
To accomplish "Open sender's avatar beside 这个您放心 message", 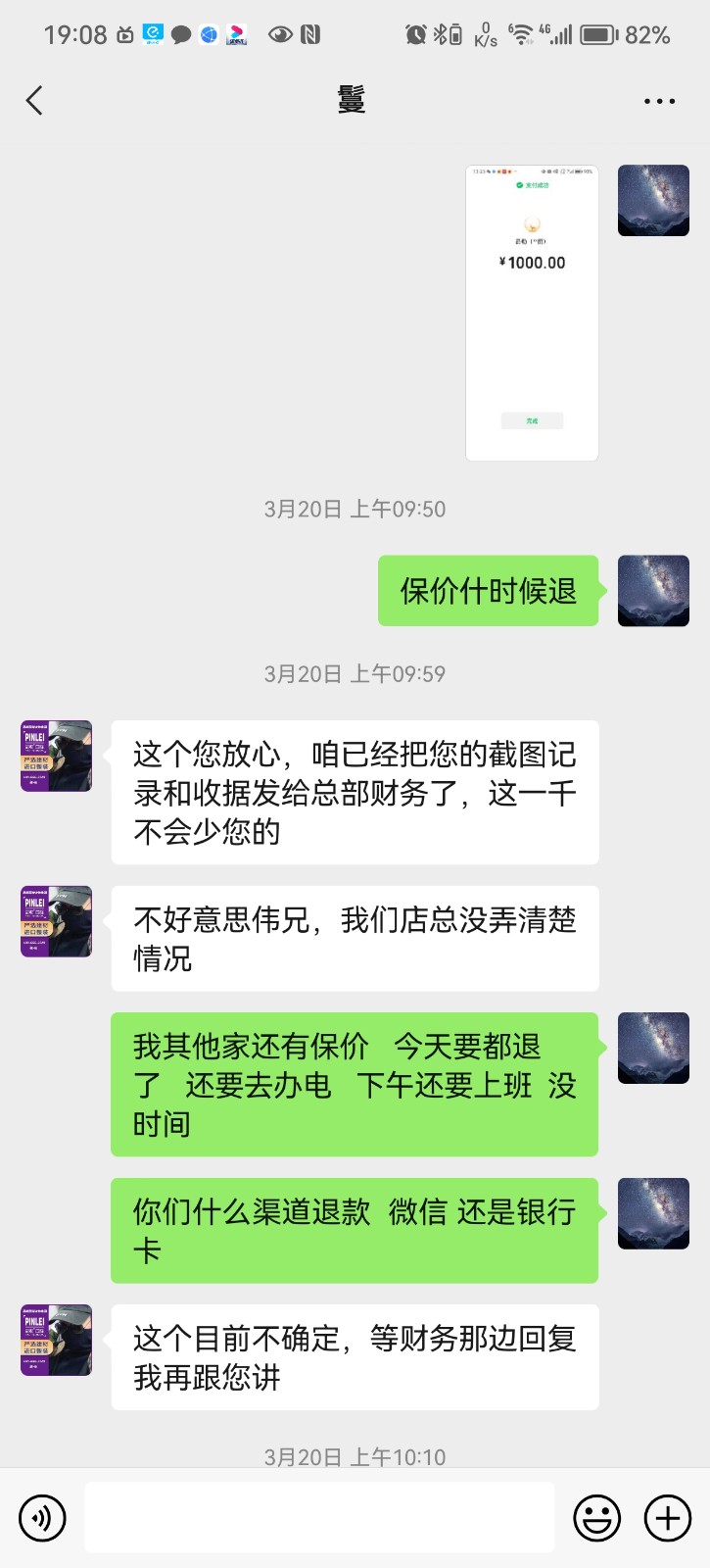I will [x=57, y=756].
